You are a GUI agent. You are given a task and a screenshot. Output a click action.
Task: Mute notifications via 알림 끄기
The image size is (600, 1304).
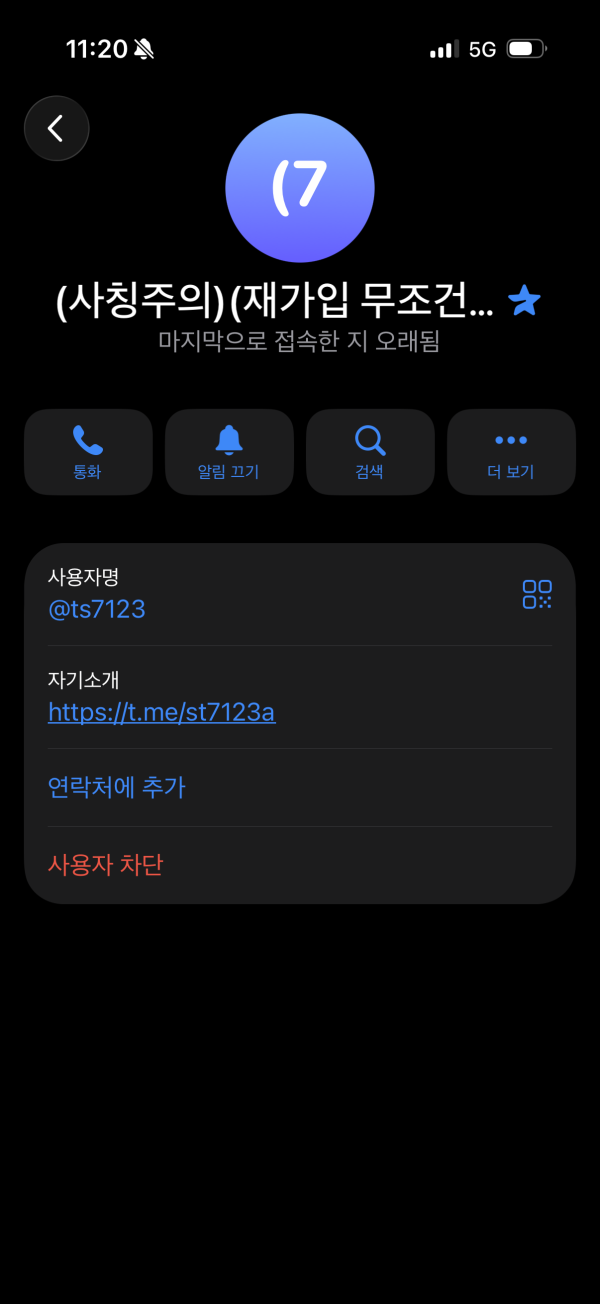(229, 452)
